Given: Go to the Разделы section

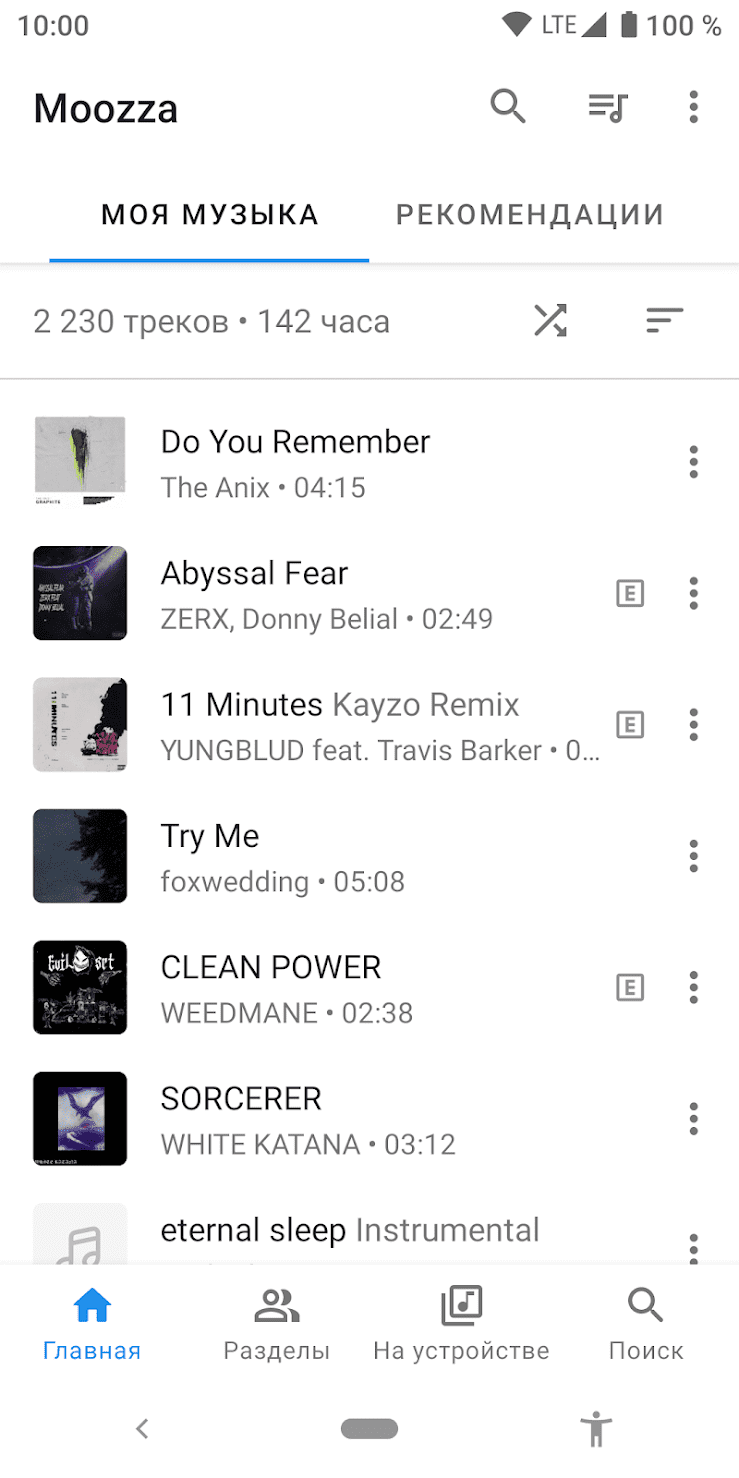Looking at the screenshot, I should coord(276,1324).
